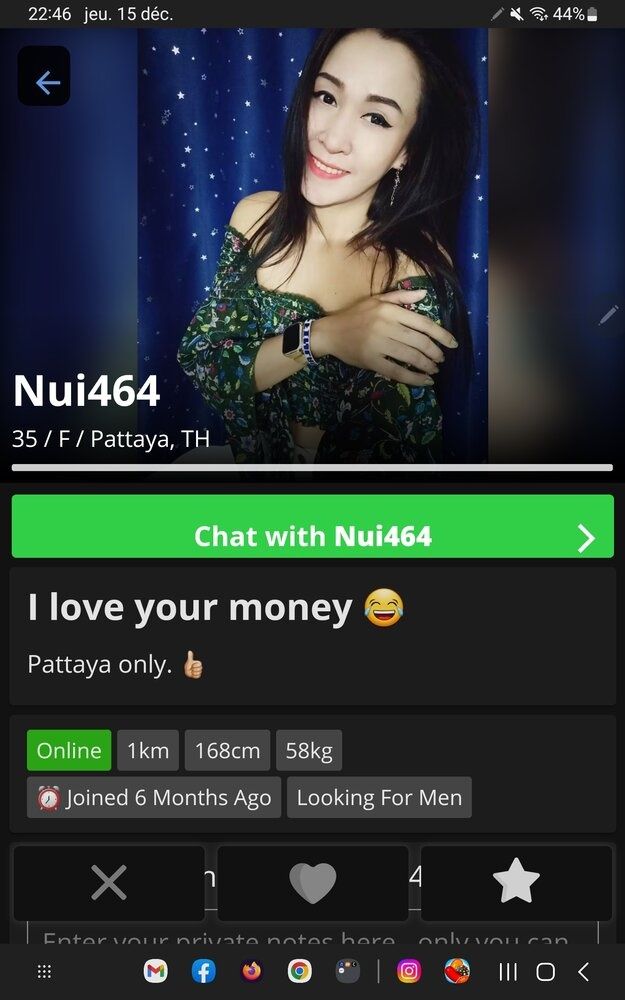
Task: Open Chrome from the taskbar
Action: pyautogui.click(x=300, y=971)
